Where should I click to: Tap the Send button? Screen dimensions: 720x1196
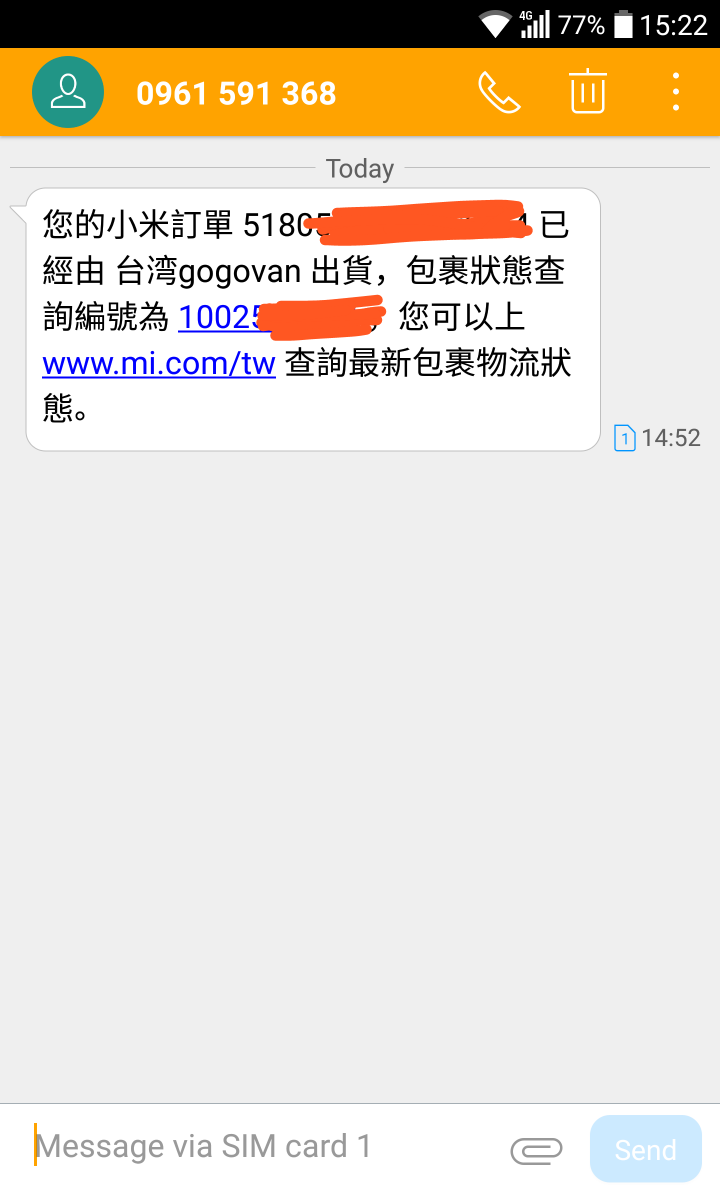click(x=645, y=1150)
